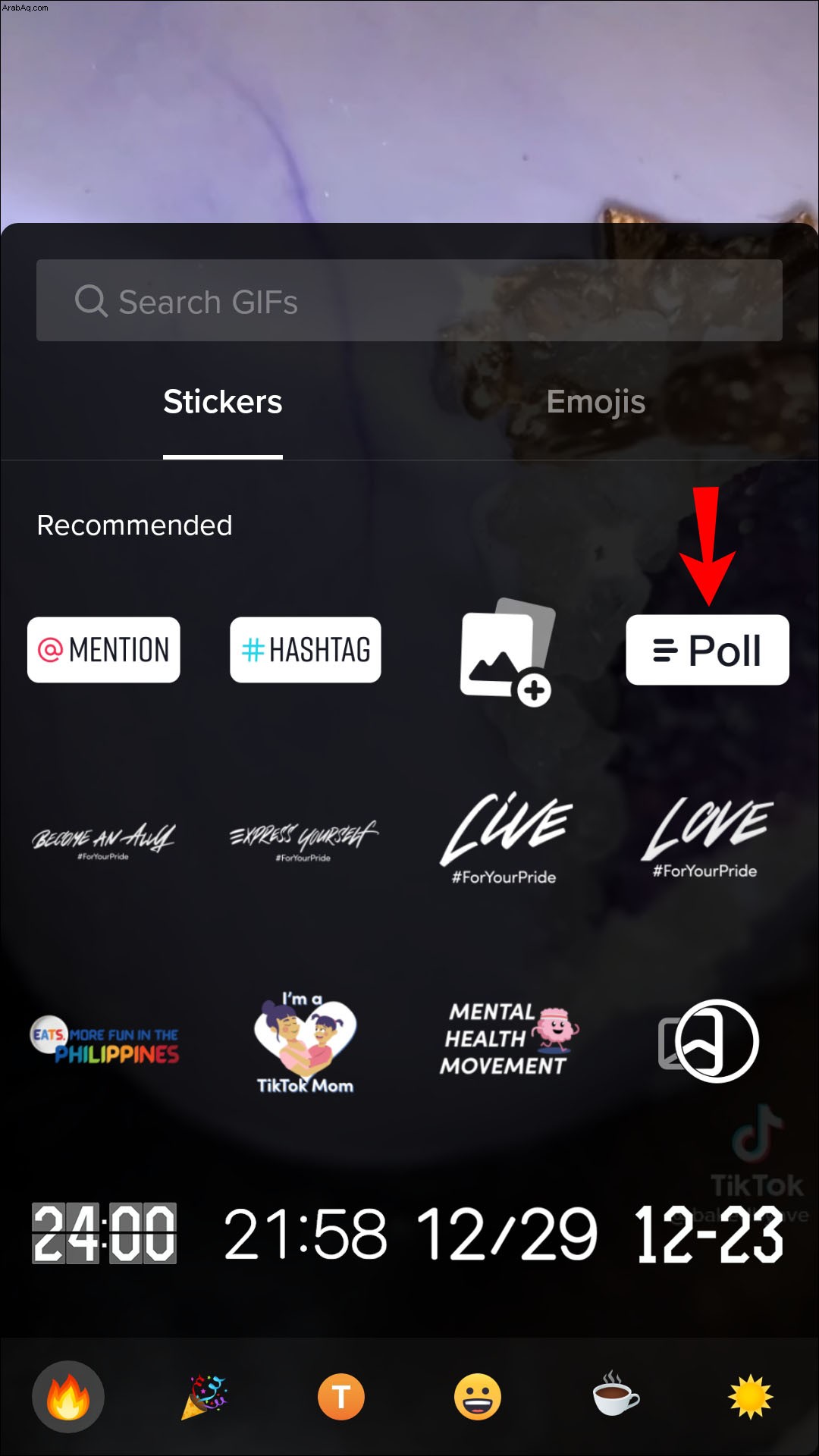This screenshot has height=1456, width=819.
Task: Insert the 12/29 date sticker
Action: click(x=507, y=1234)
